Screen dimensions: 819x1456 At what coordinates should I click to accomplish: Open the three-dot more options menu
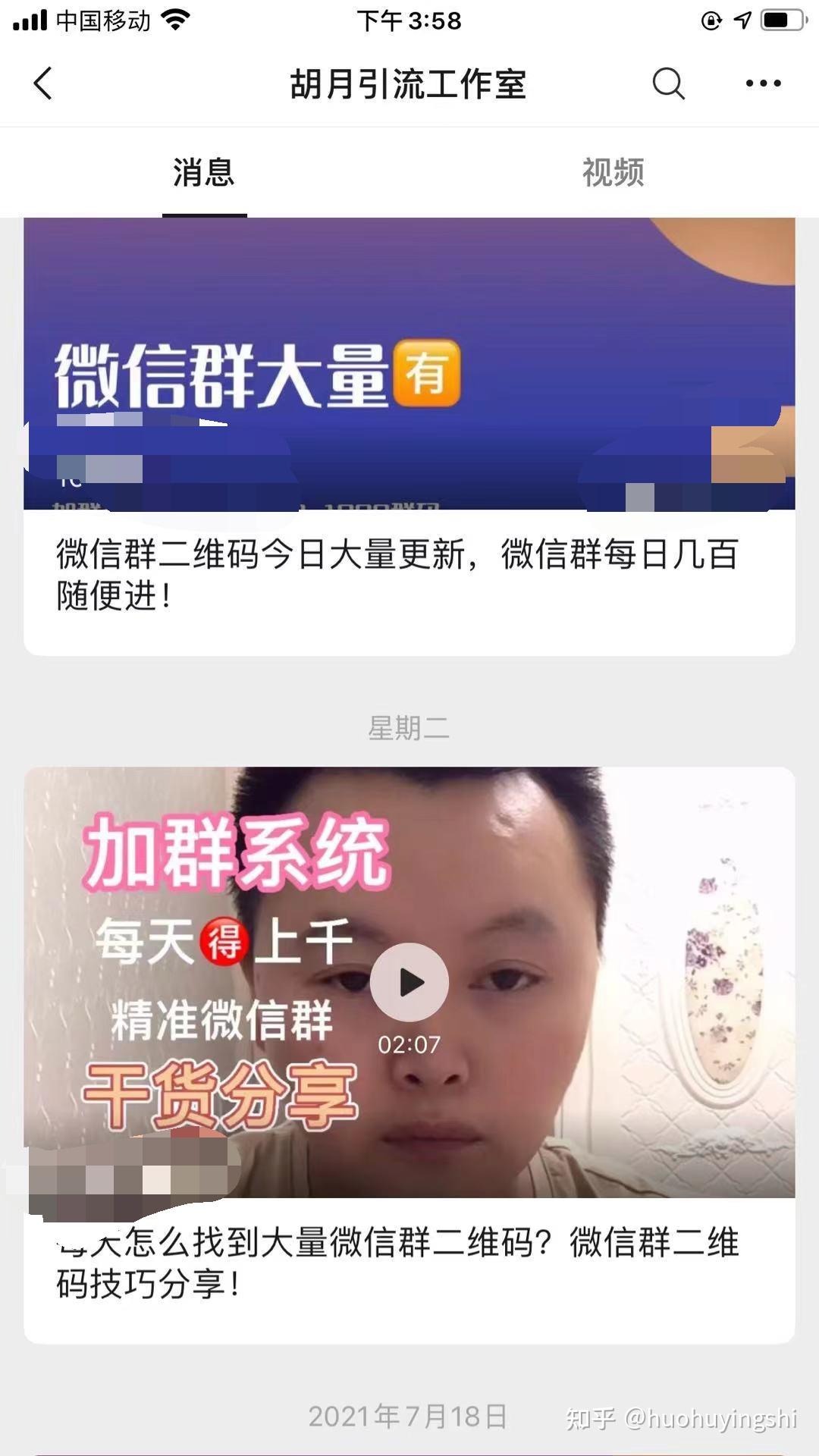764,83
